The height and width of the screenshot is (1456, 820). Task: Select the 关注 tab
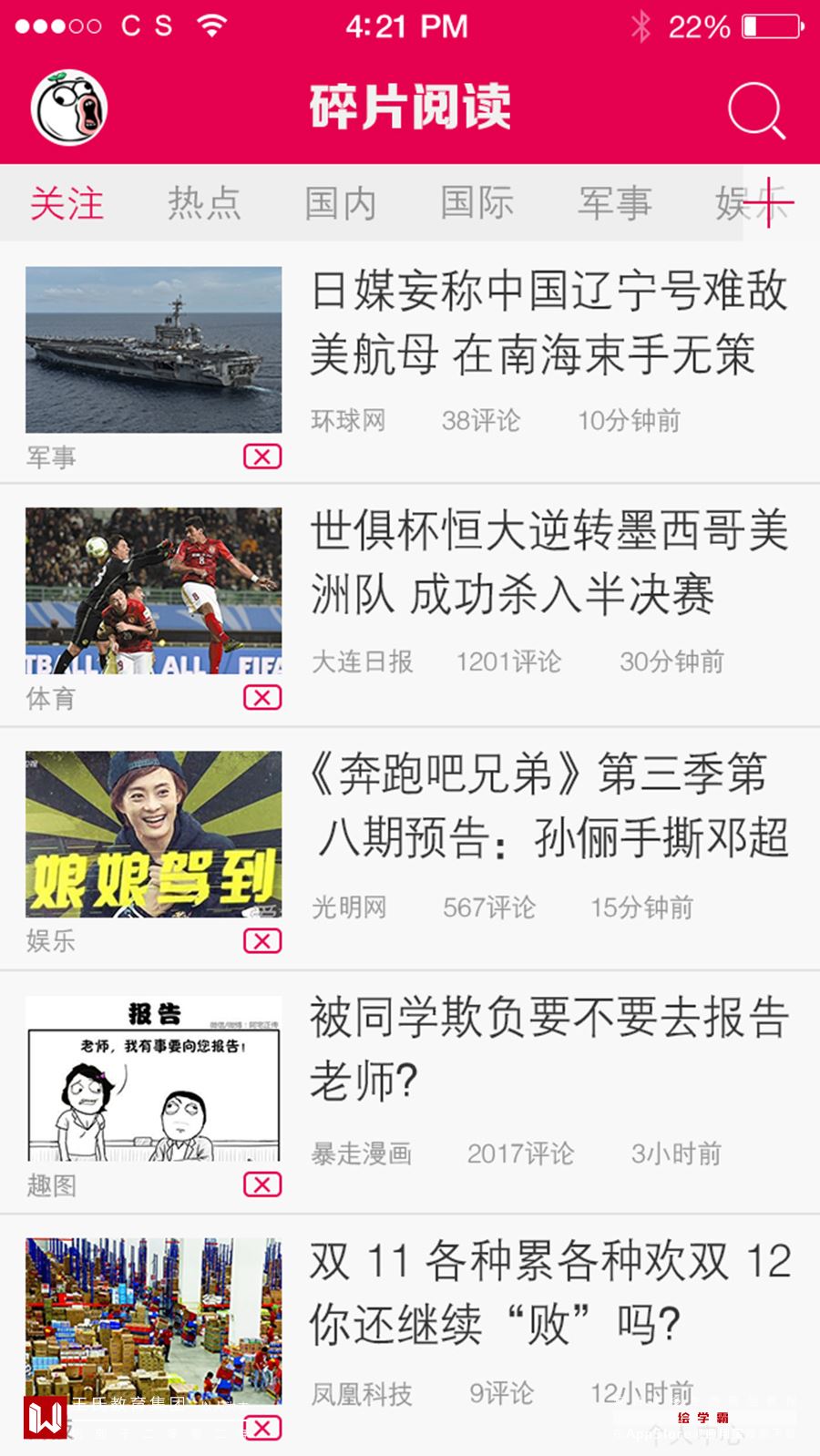(x=67, y=203)
